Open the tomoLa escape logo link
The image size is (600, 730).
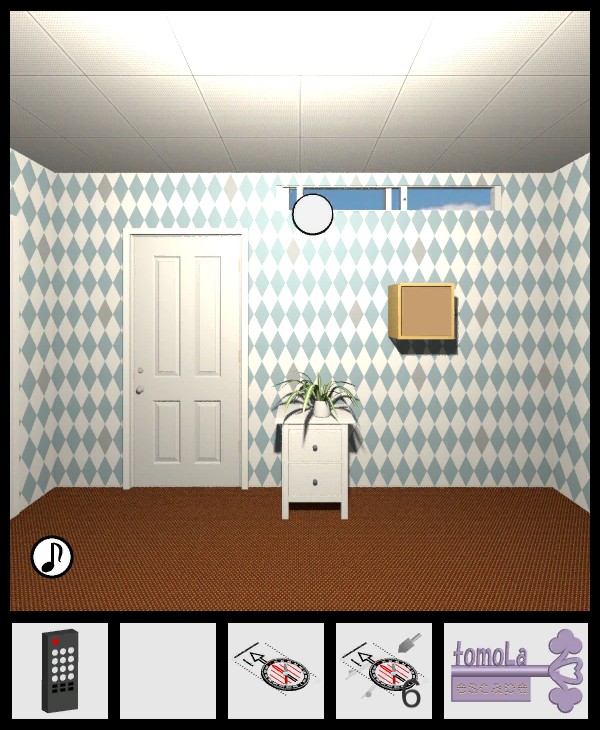516,671
